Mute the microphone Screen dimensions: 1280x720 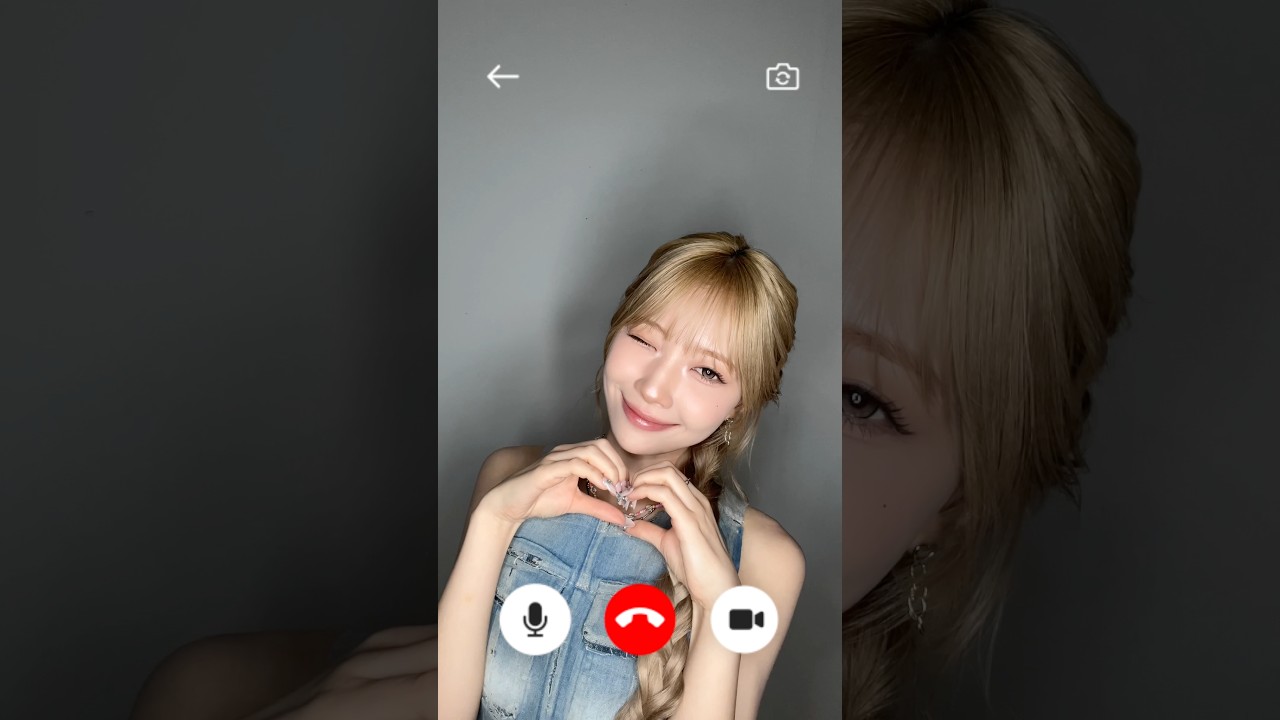point(535,620)
